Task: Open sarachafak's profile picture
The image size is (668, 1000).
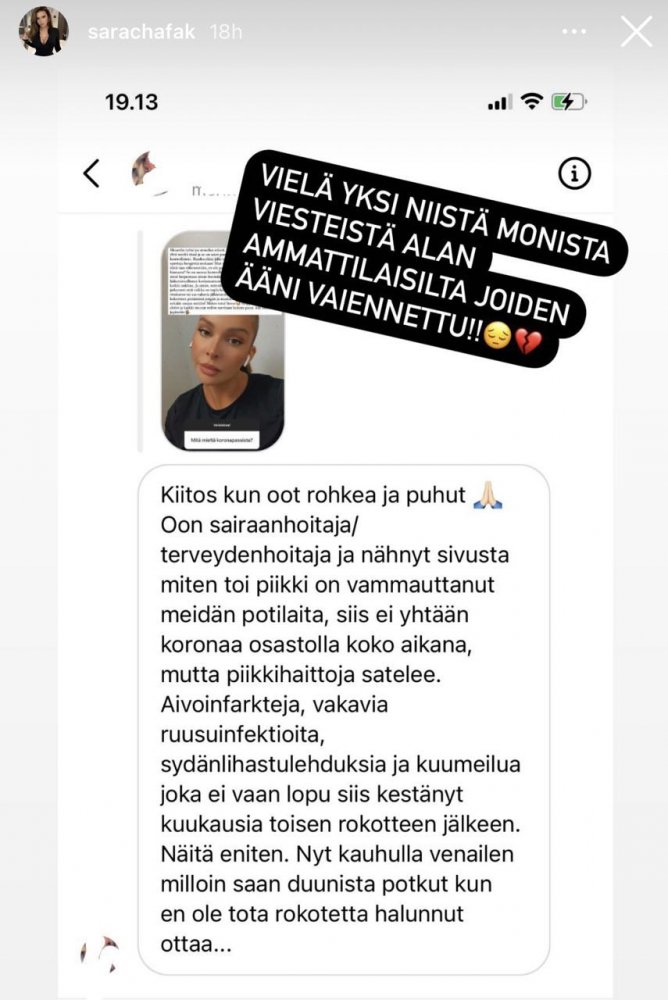Action: coord(43,31)
